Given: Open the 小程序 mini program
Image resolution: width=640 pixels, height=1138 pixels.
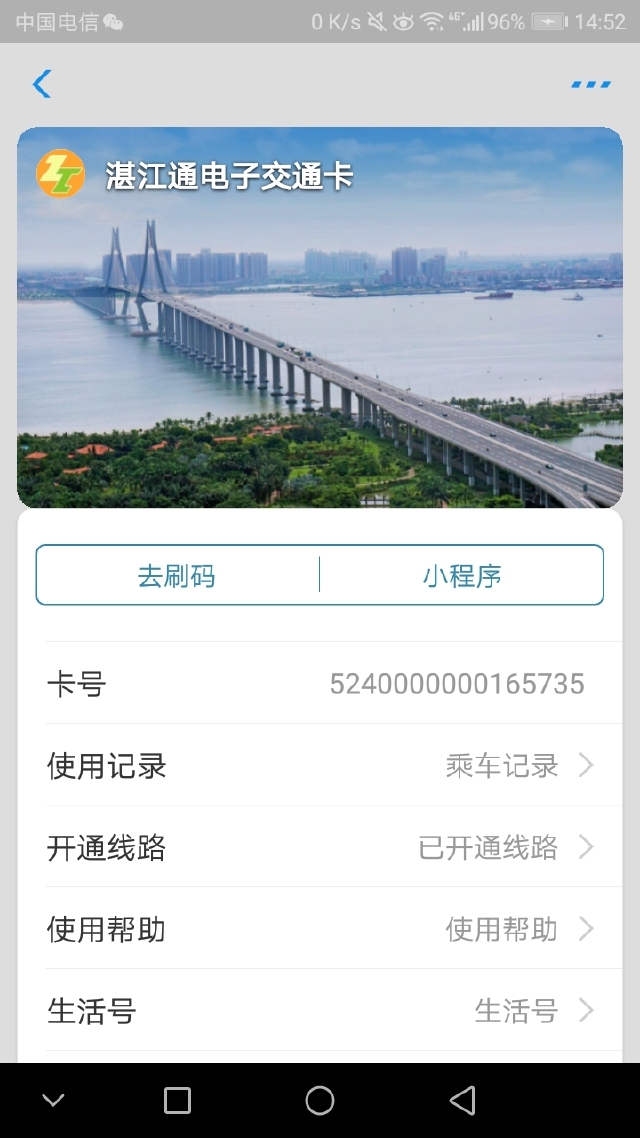Looking at the screenshot, I should 462,576.
